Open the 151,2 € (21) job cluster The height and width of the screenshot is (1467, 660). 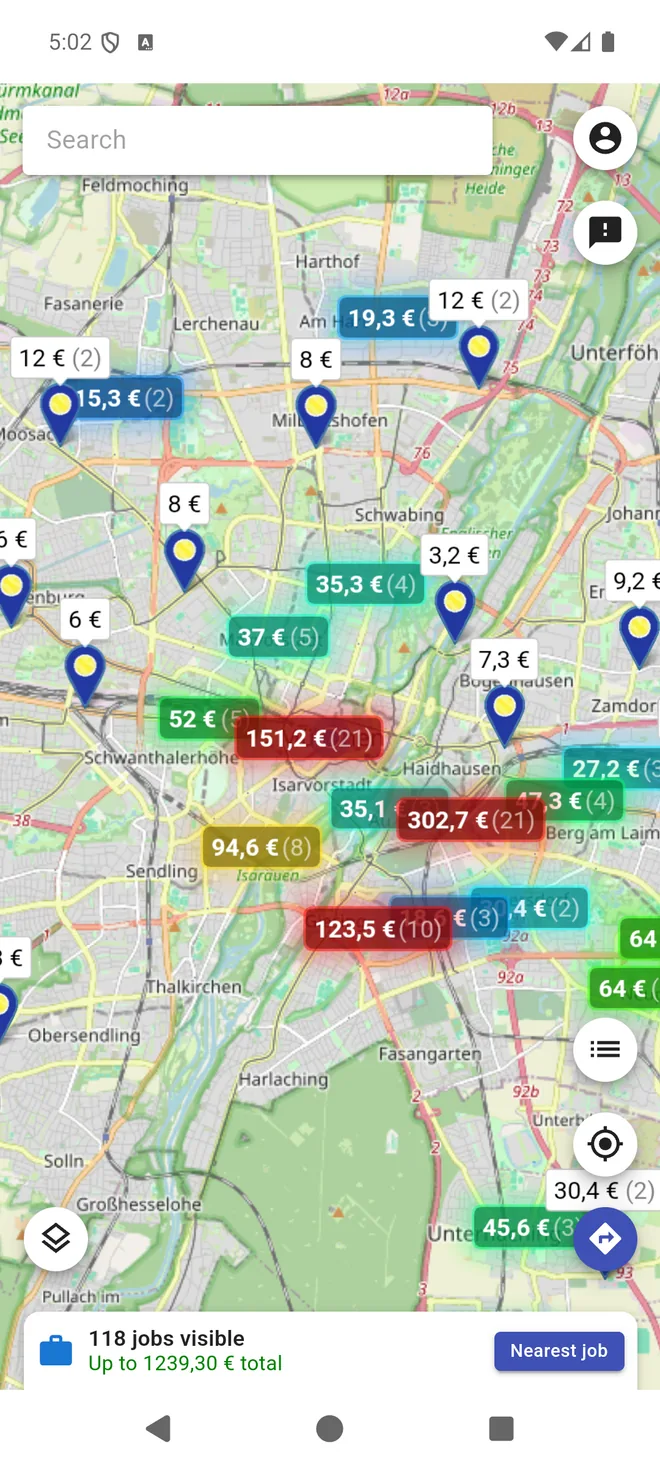[x=309, y=739]
